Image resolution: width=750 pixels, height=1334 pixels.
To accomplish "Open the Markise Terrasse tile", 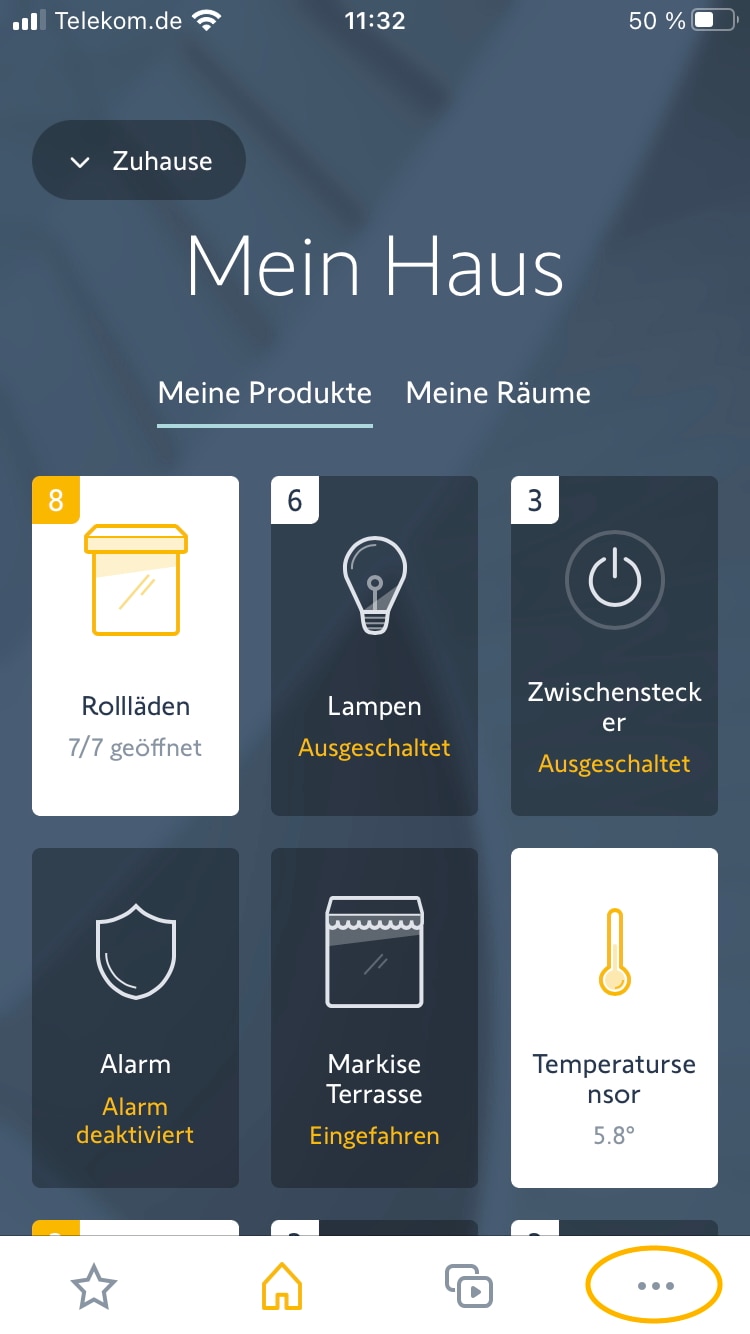I will click(x=374, y=1017).
